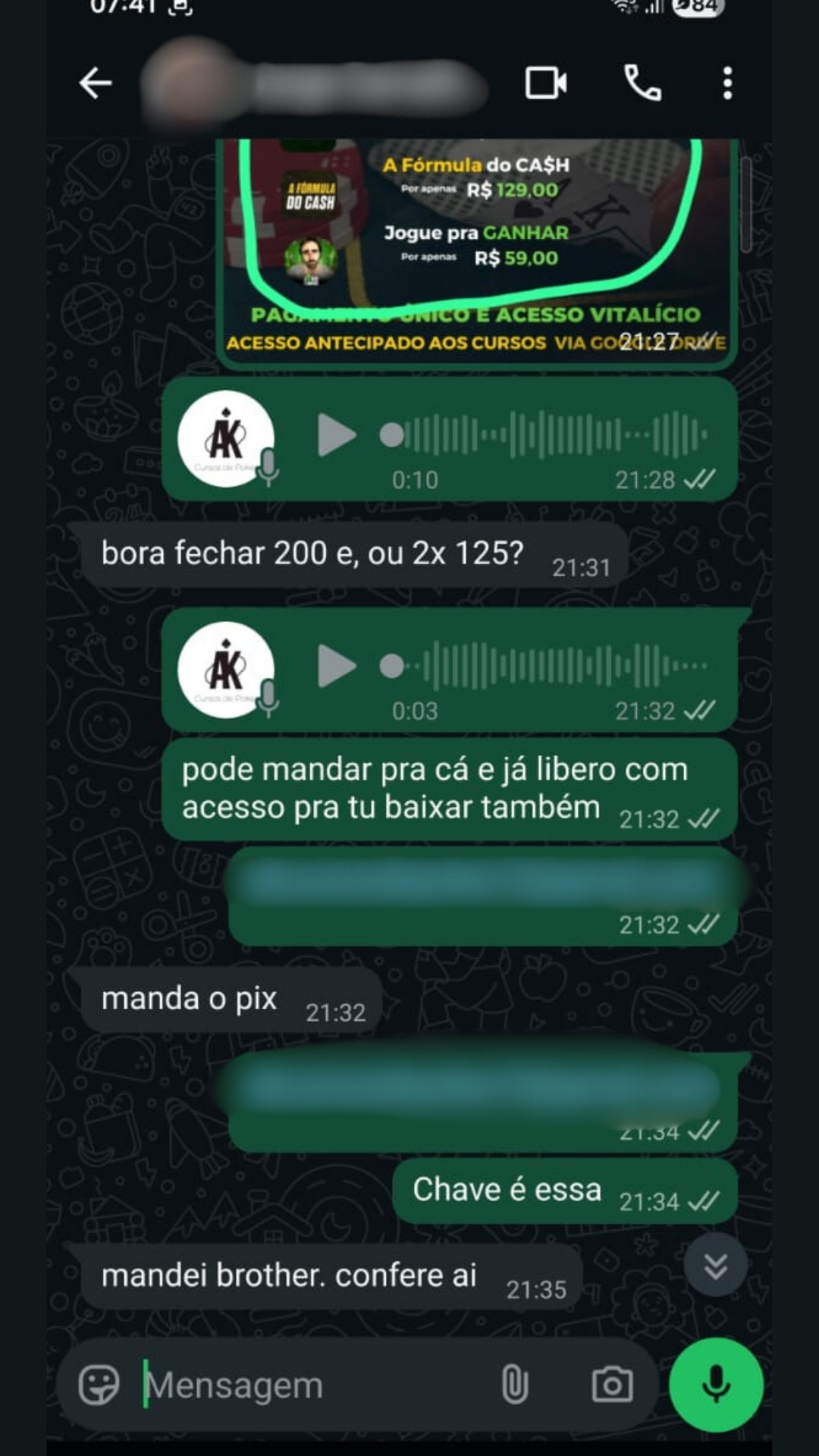Start a video call with the contact
Screen dimensions: 819x1456
tap(548, 83)
